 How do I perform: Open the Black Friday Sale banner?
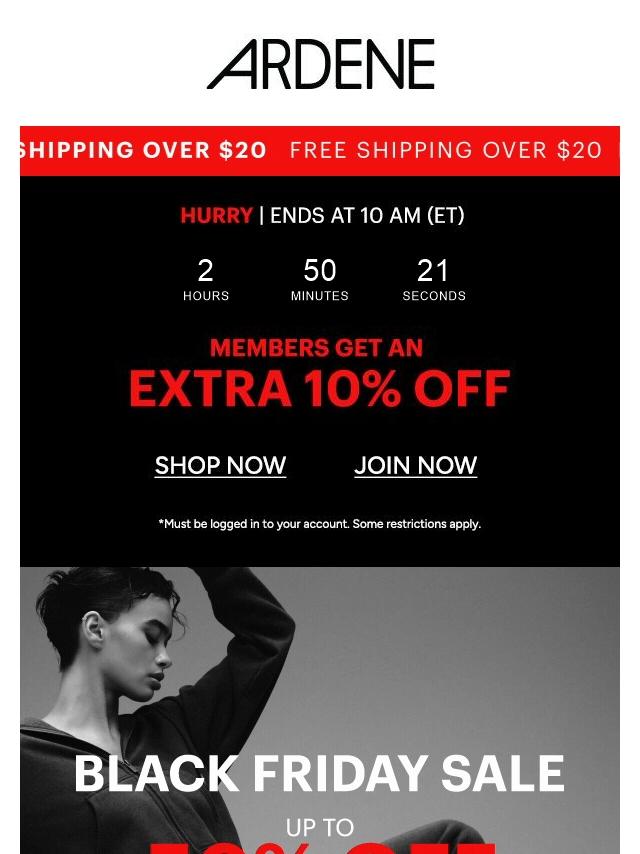[320, 710]
